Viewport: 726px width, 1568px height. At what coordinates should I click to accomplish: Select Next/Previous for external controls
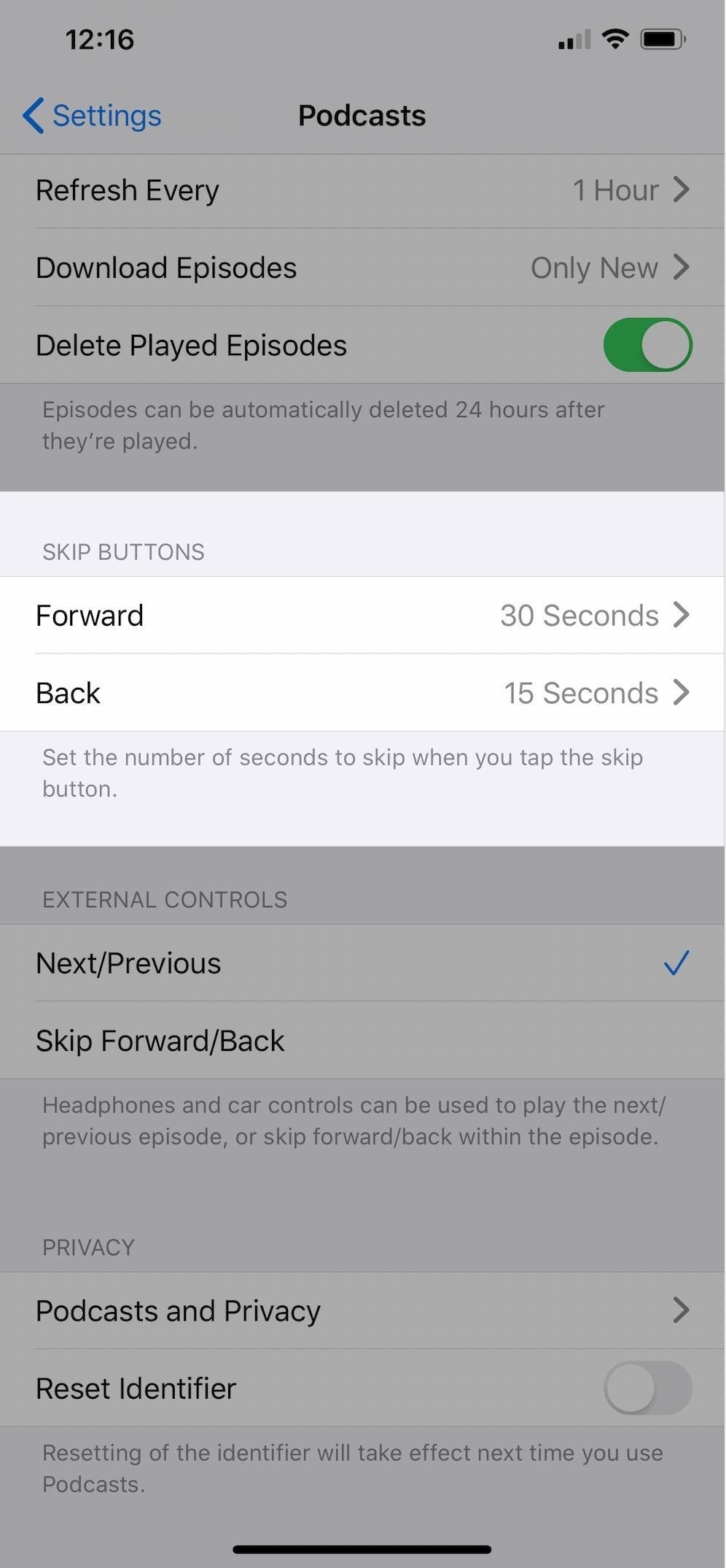(362, 963)
